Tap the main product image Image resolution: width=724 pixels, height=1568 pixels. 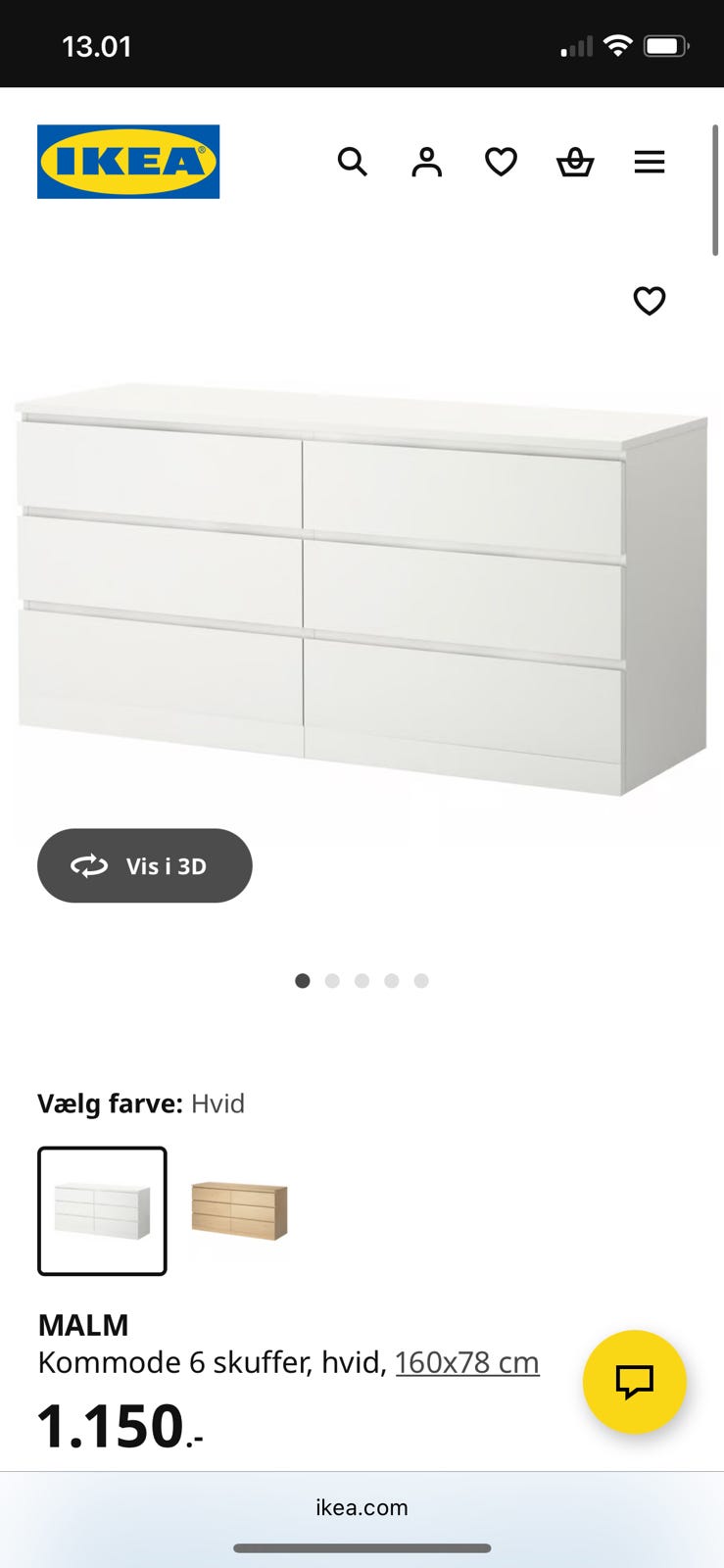point(362,588)
